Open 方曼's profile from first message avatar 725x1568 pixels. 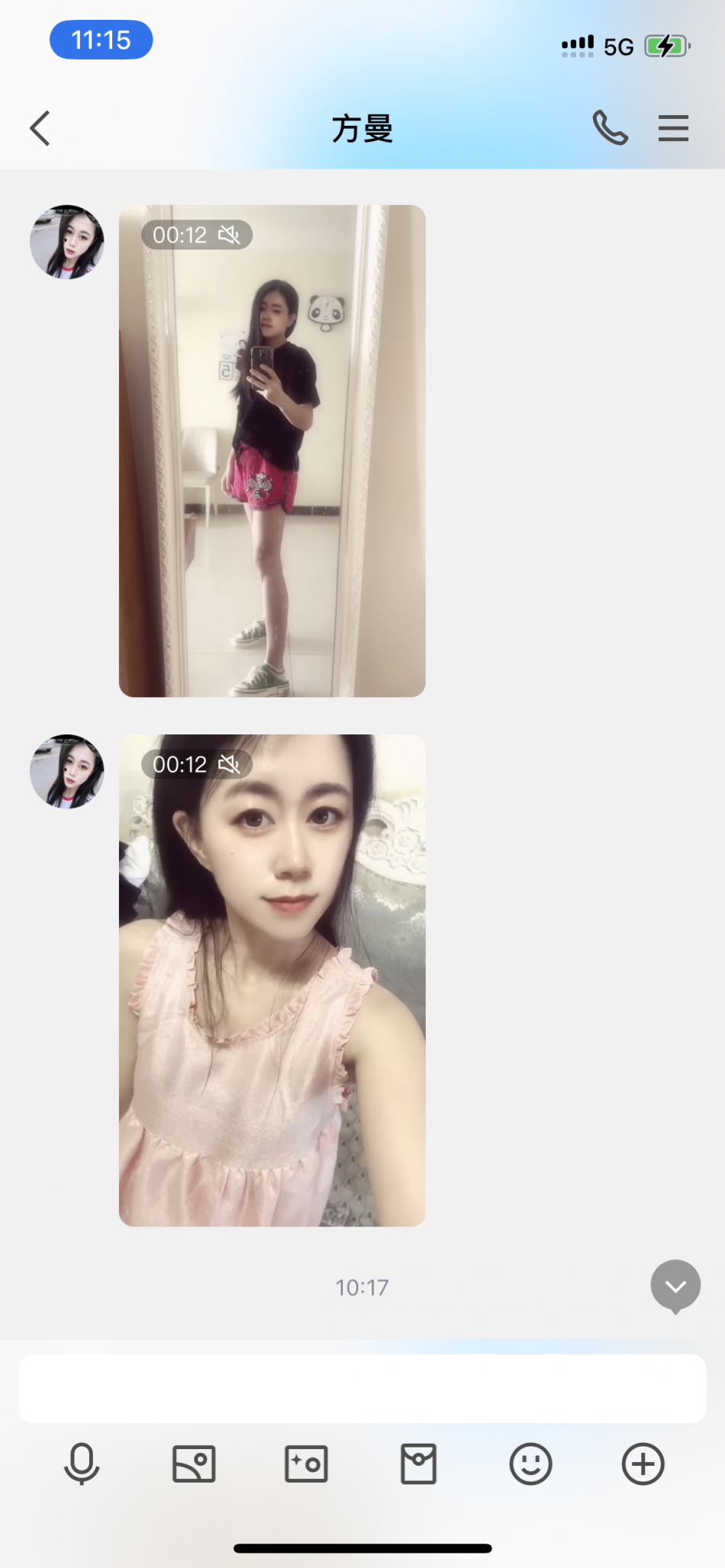[67, 242]
